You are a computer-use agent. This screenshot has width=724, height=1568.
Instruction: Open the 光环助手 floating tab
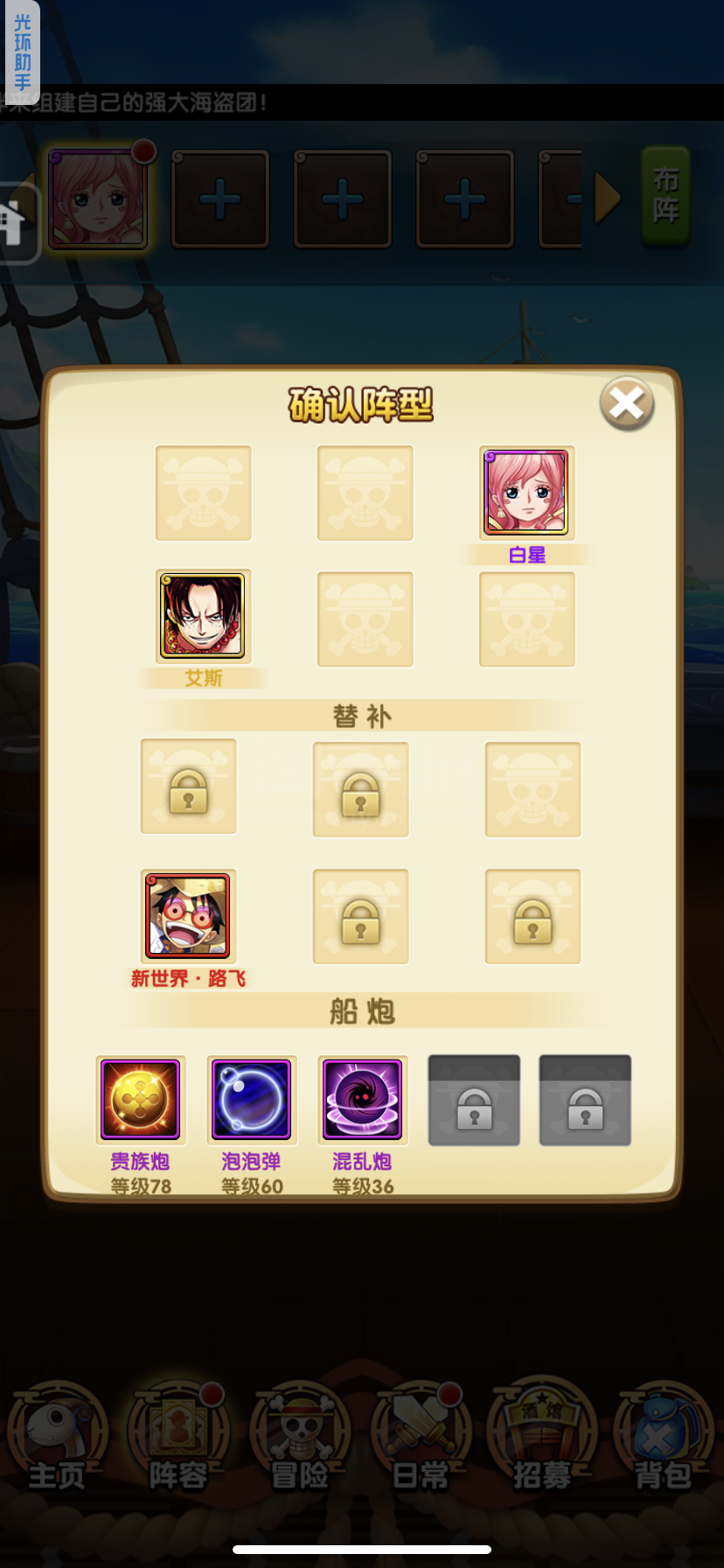point(22,51)
